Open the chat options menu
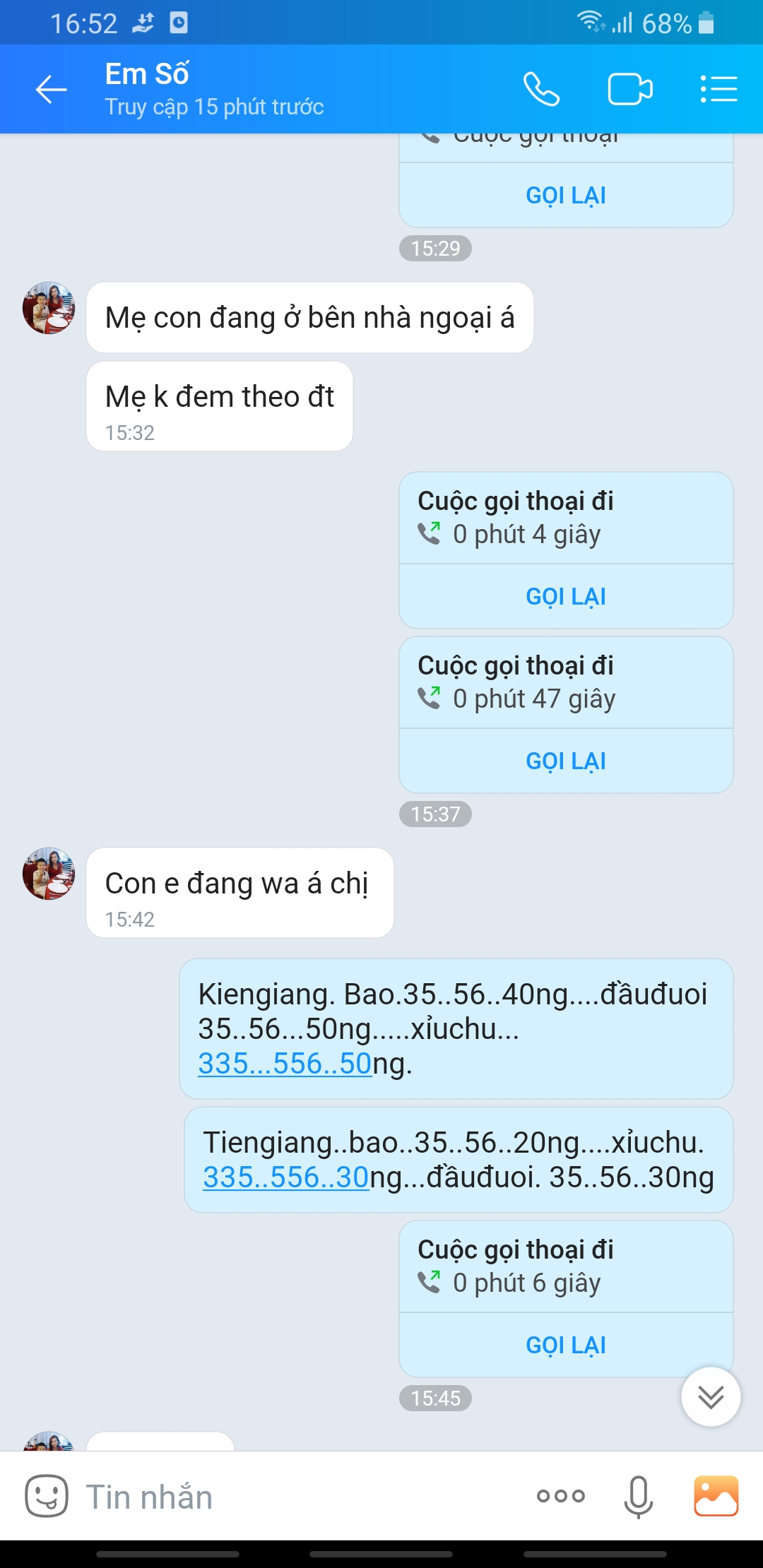Screen dimensions: 763x1568 point(718,90)
